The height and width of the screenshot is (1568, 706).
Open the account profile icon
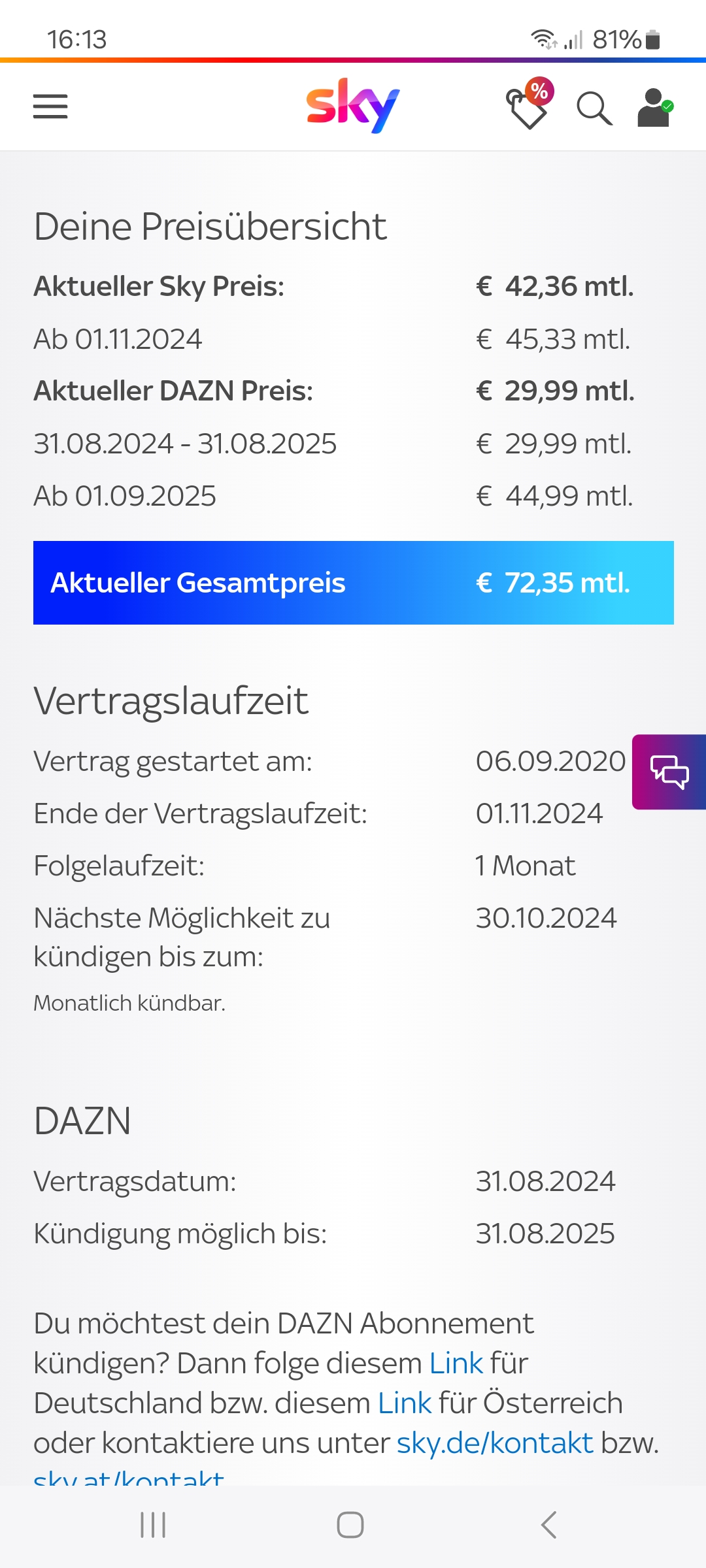point(655,107)
